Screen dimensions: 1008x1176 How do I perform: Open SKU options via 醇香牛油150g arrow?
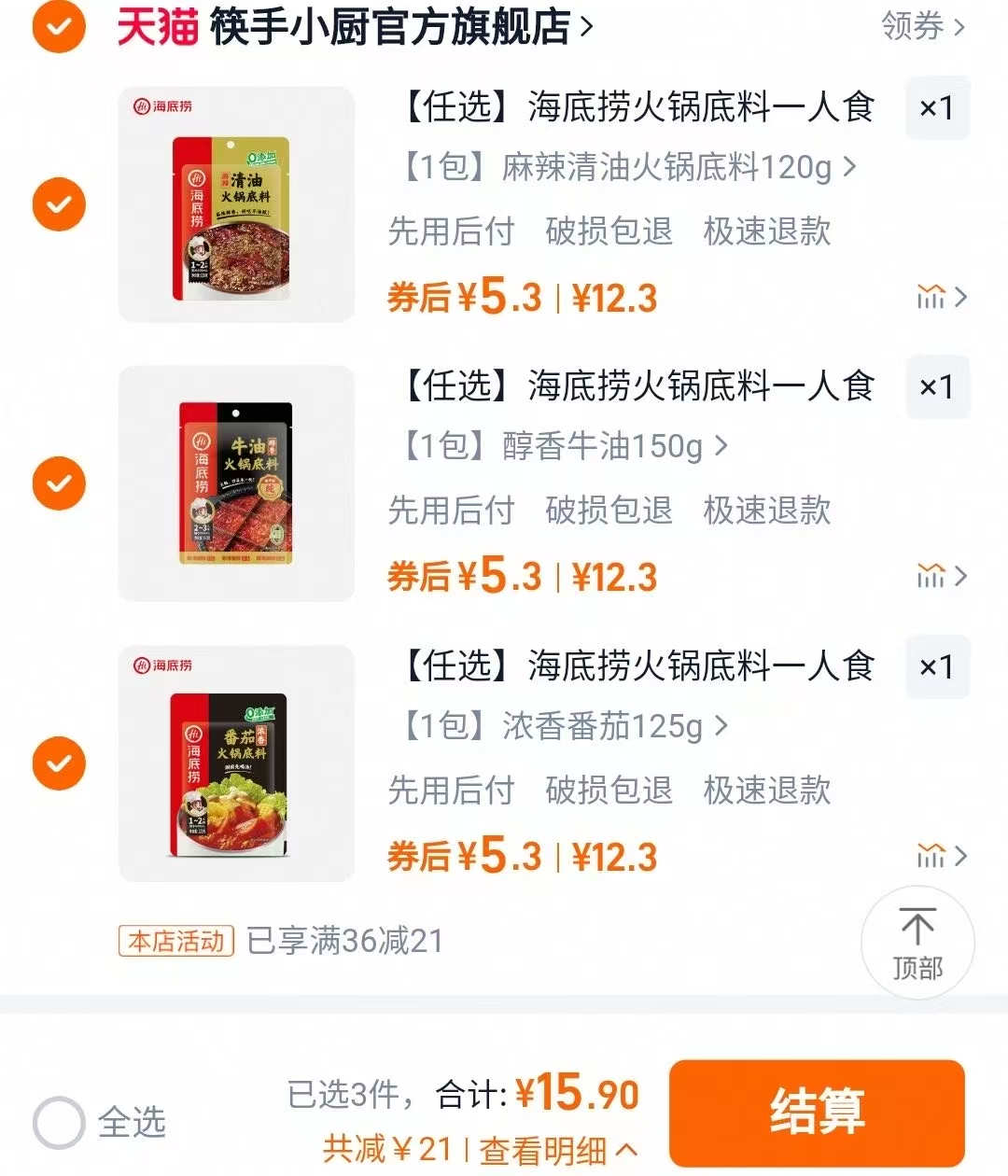719,447
